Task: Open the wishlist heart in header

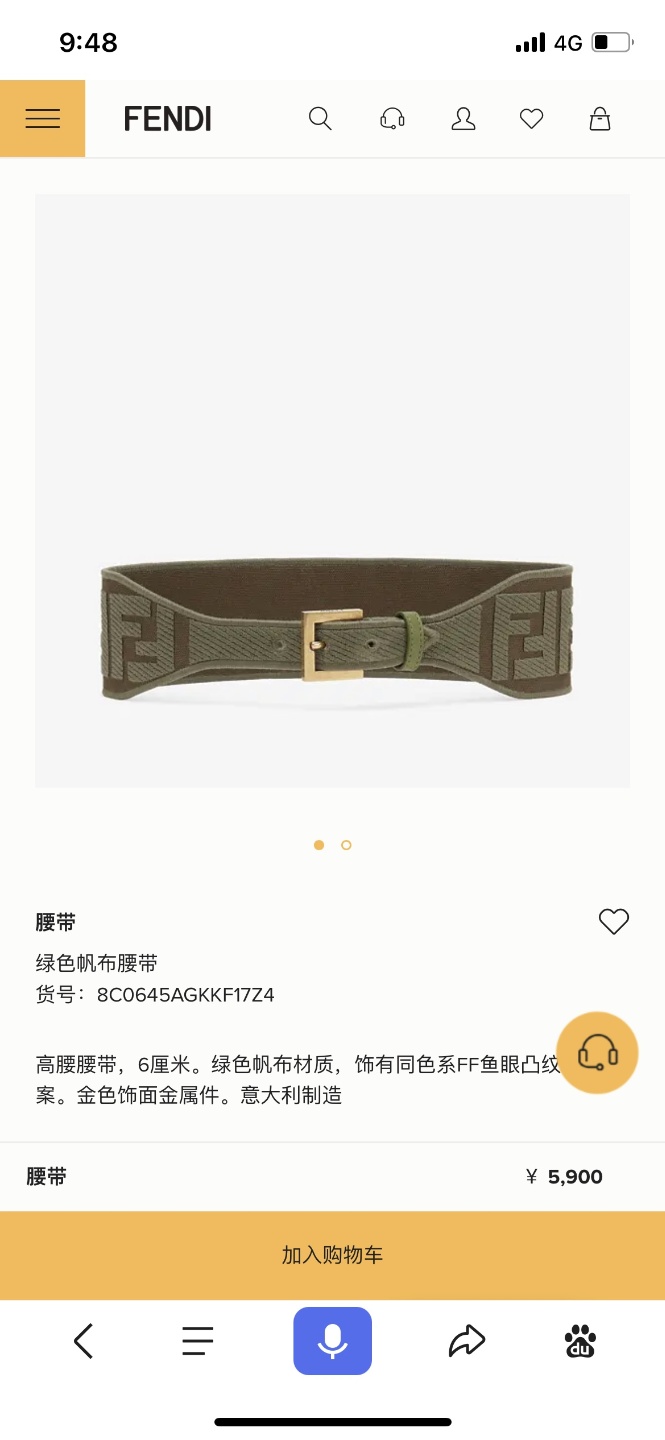Action: pos(531,119)
